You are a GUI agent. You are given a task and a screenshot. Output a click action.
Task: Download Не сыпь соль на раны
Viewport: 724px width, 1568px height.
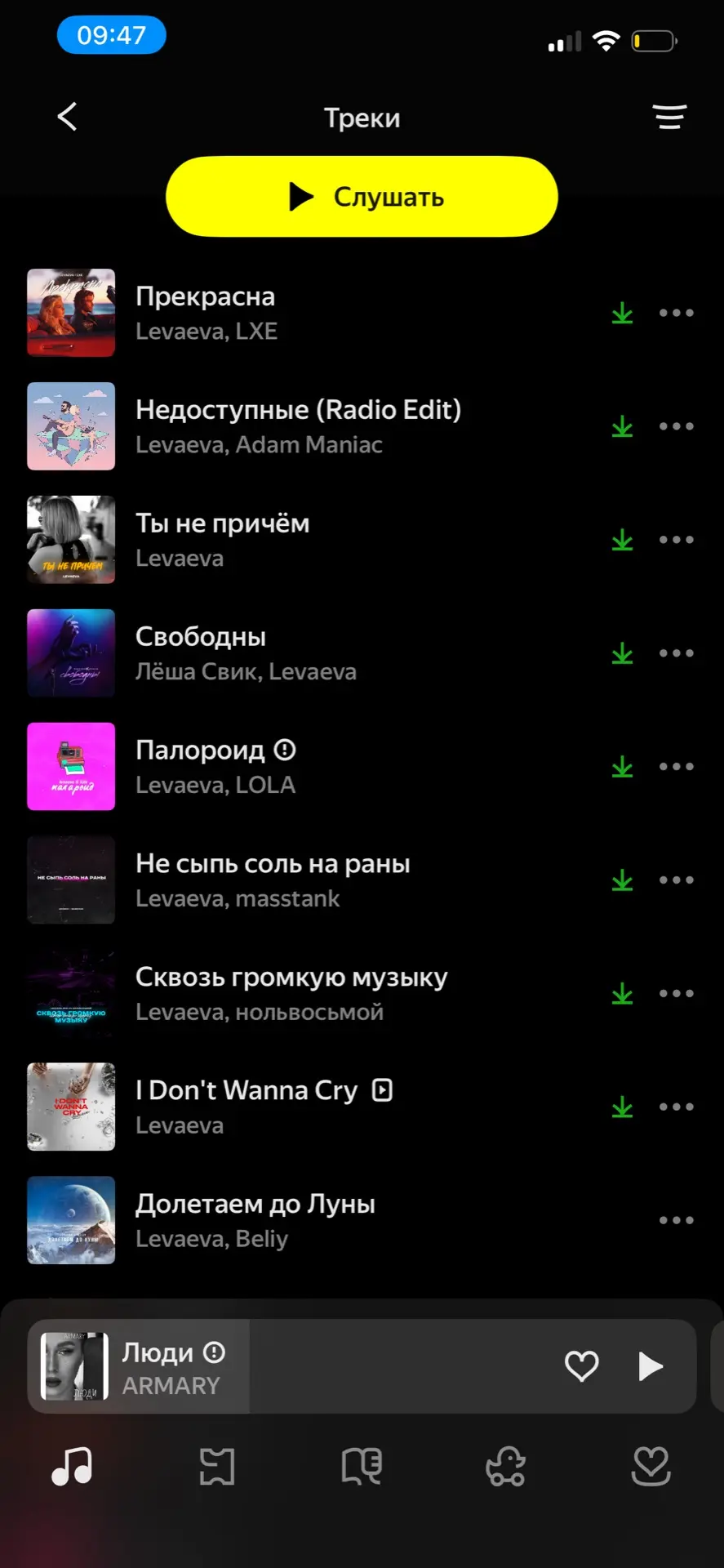coord(622,880)
